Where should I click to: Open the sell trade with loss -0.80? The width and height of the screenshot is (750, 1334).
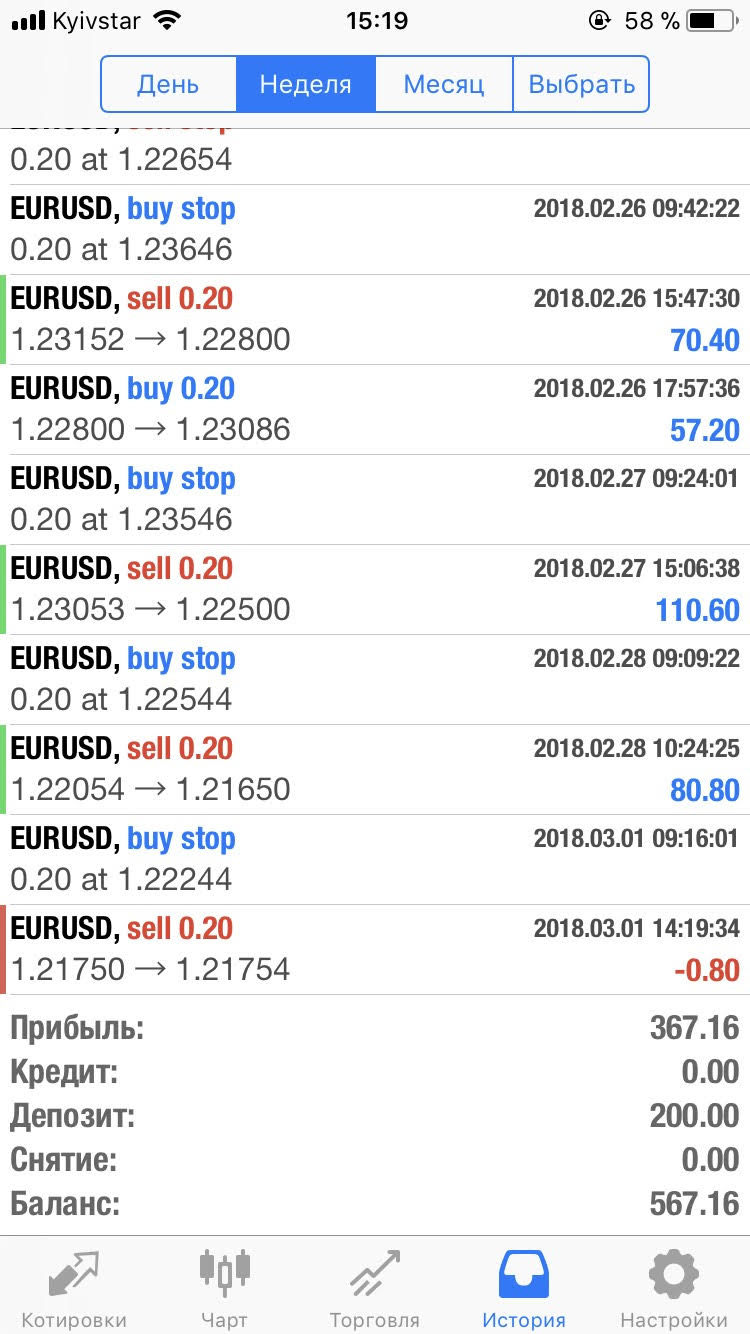tap(375, 950)
